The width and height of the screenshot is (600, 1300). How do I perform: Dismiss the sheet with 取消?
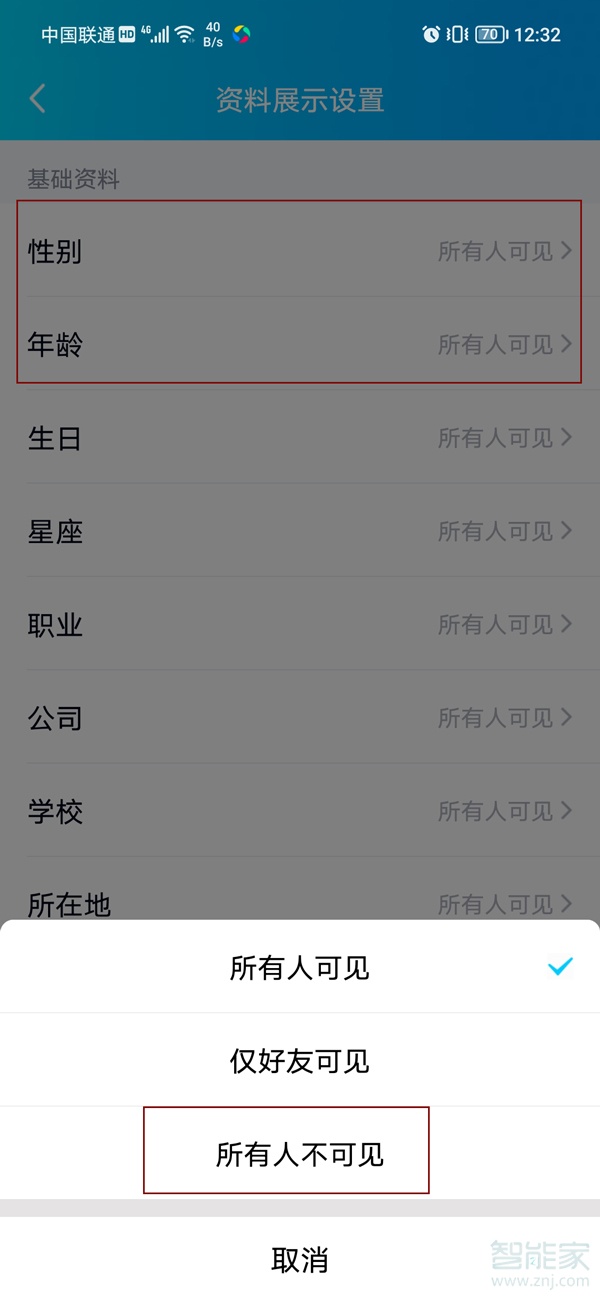click(x=300, y=1259)
